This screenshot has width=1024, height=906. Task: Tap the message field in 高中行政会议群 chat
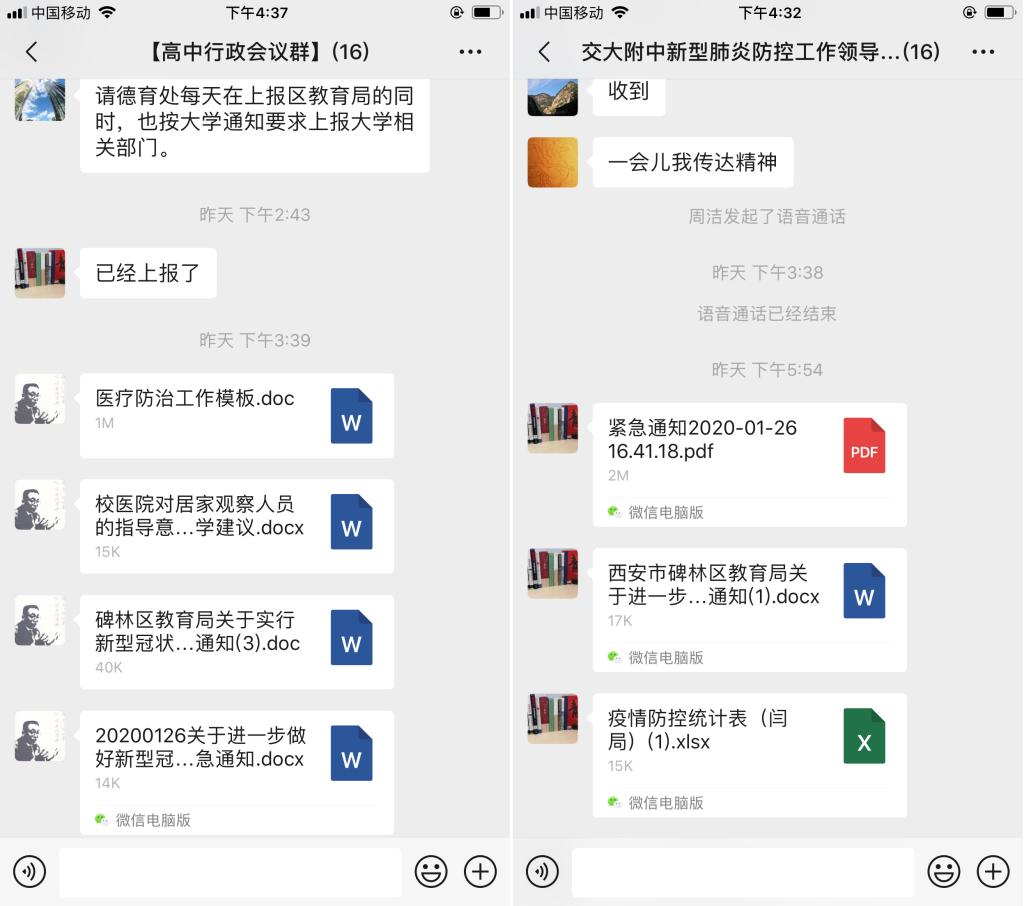(x=230, y=872)
